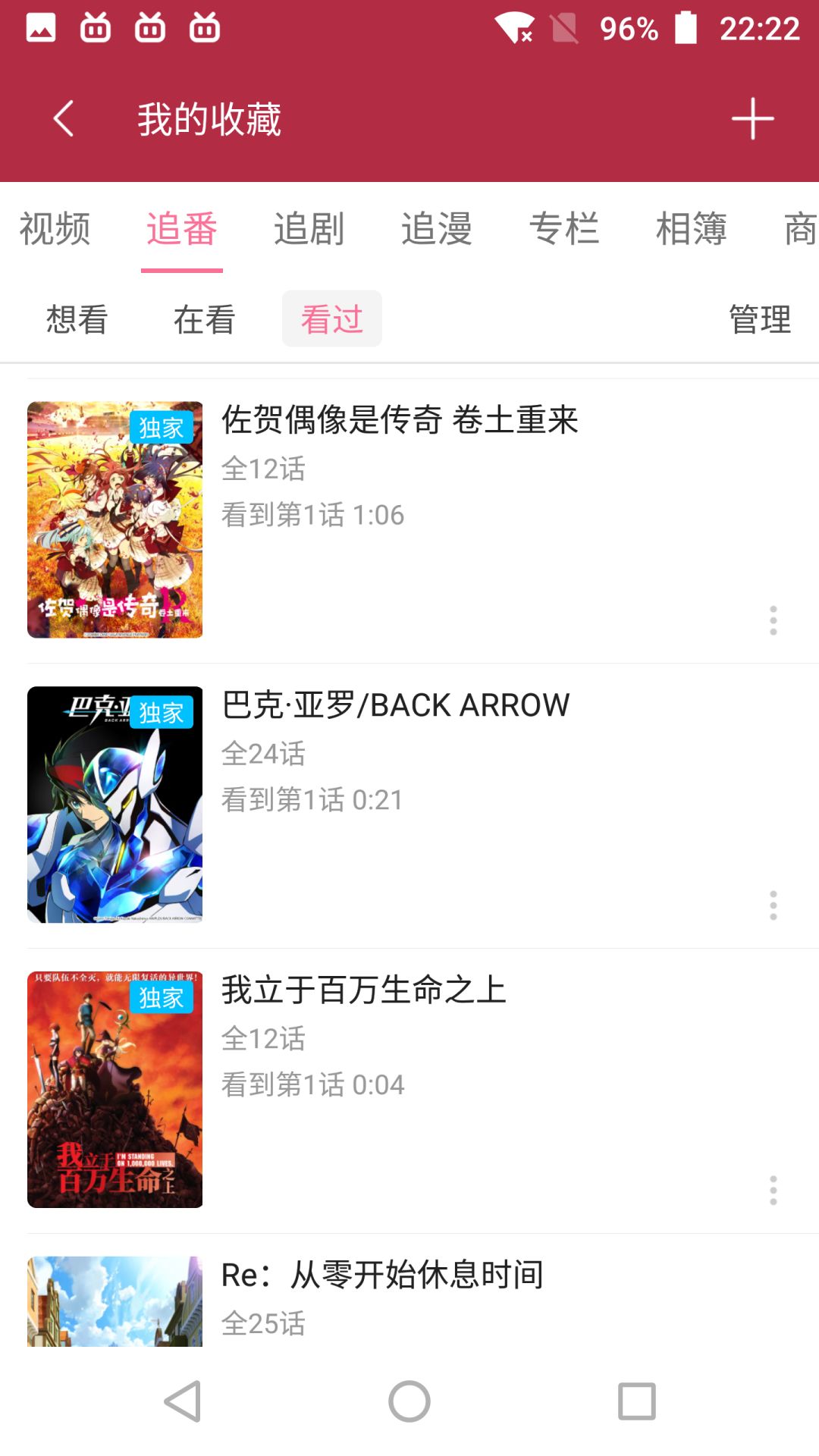
Task: Switch to the 相簿 tab
Action: tap(691, 229)
